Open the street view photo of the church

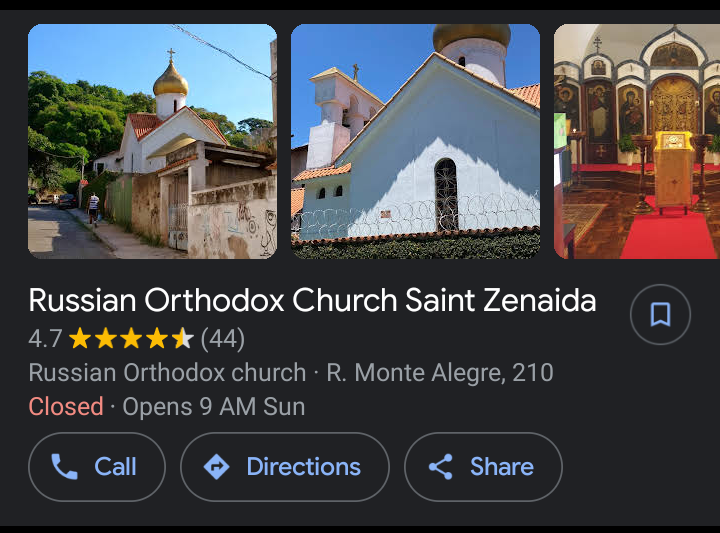point(152,141)
